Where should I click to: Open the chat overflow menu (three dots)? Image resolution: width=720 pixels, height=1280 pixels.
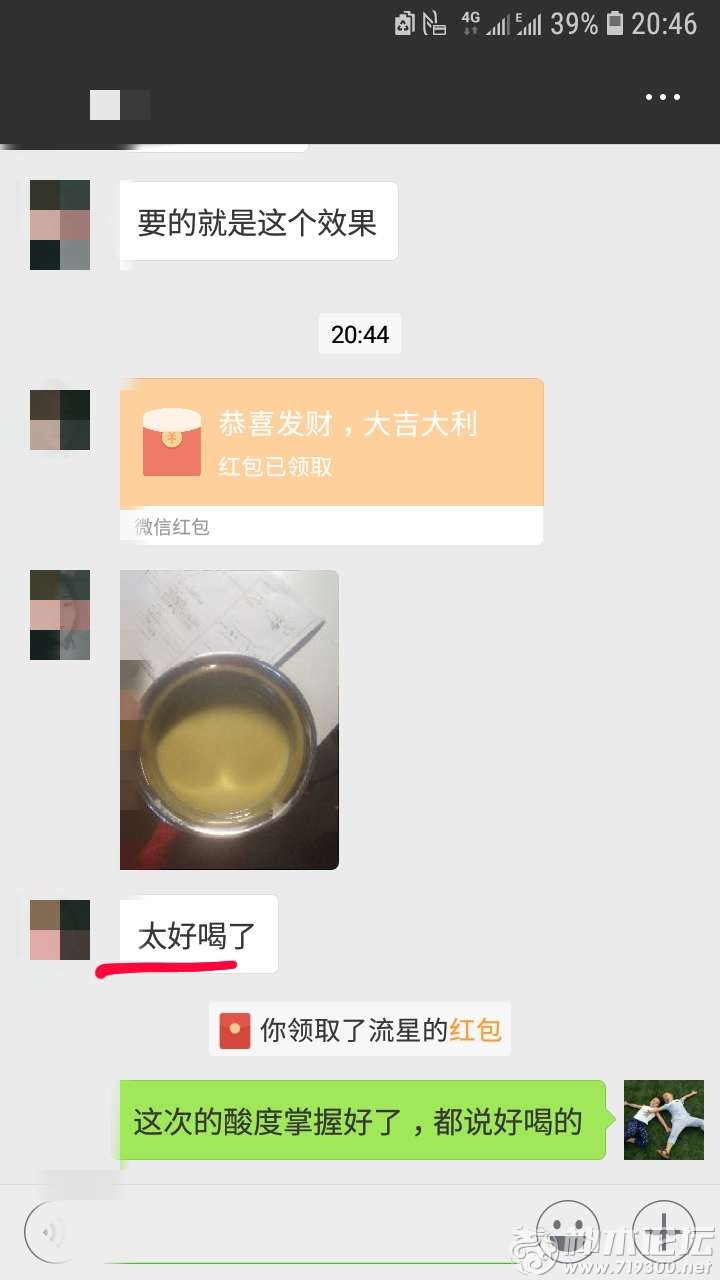[x=662, y=98]
